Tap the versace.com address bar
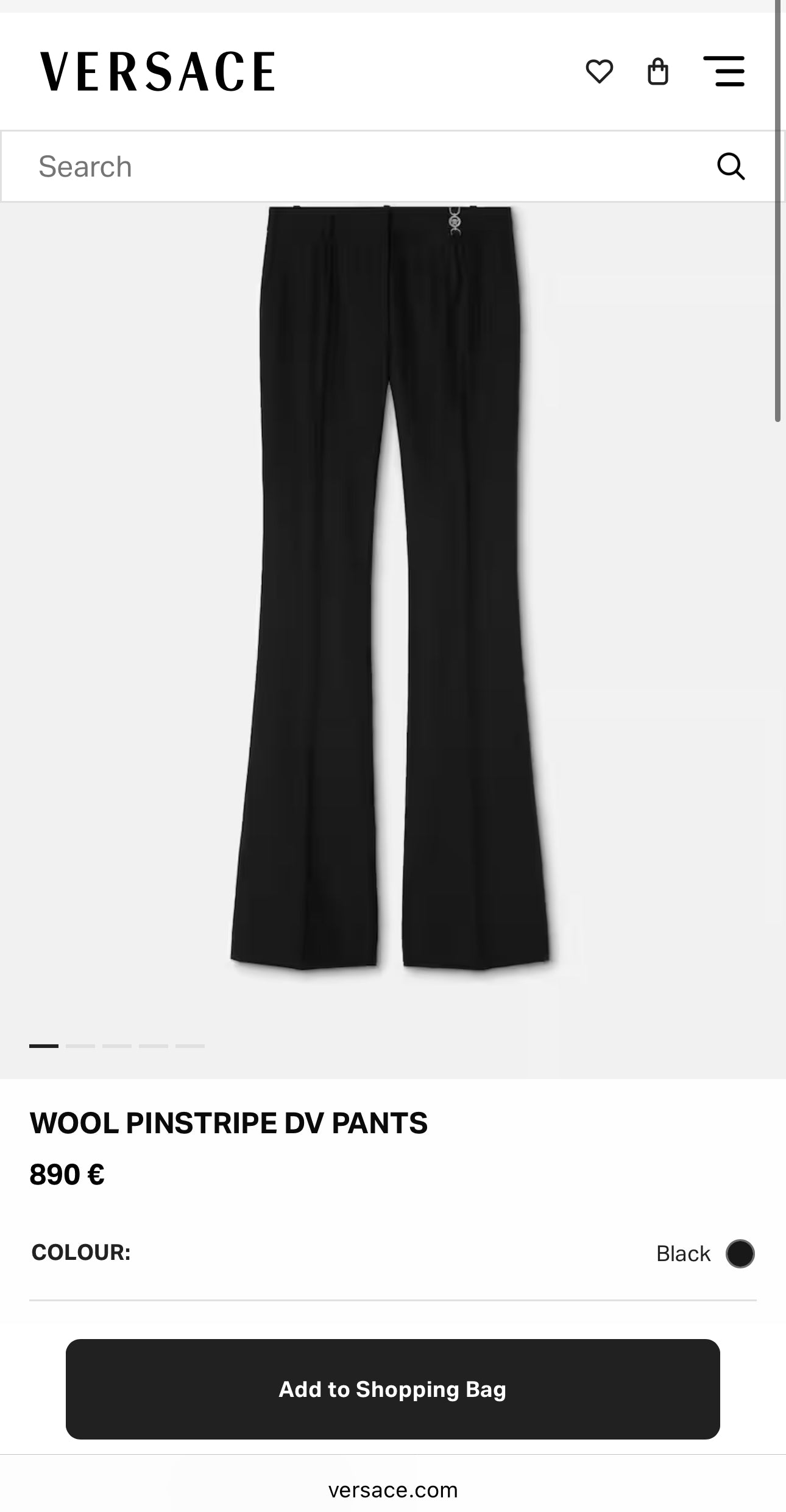786x1512 pixels. [393, 1489]
